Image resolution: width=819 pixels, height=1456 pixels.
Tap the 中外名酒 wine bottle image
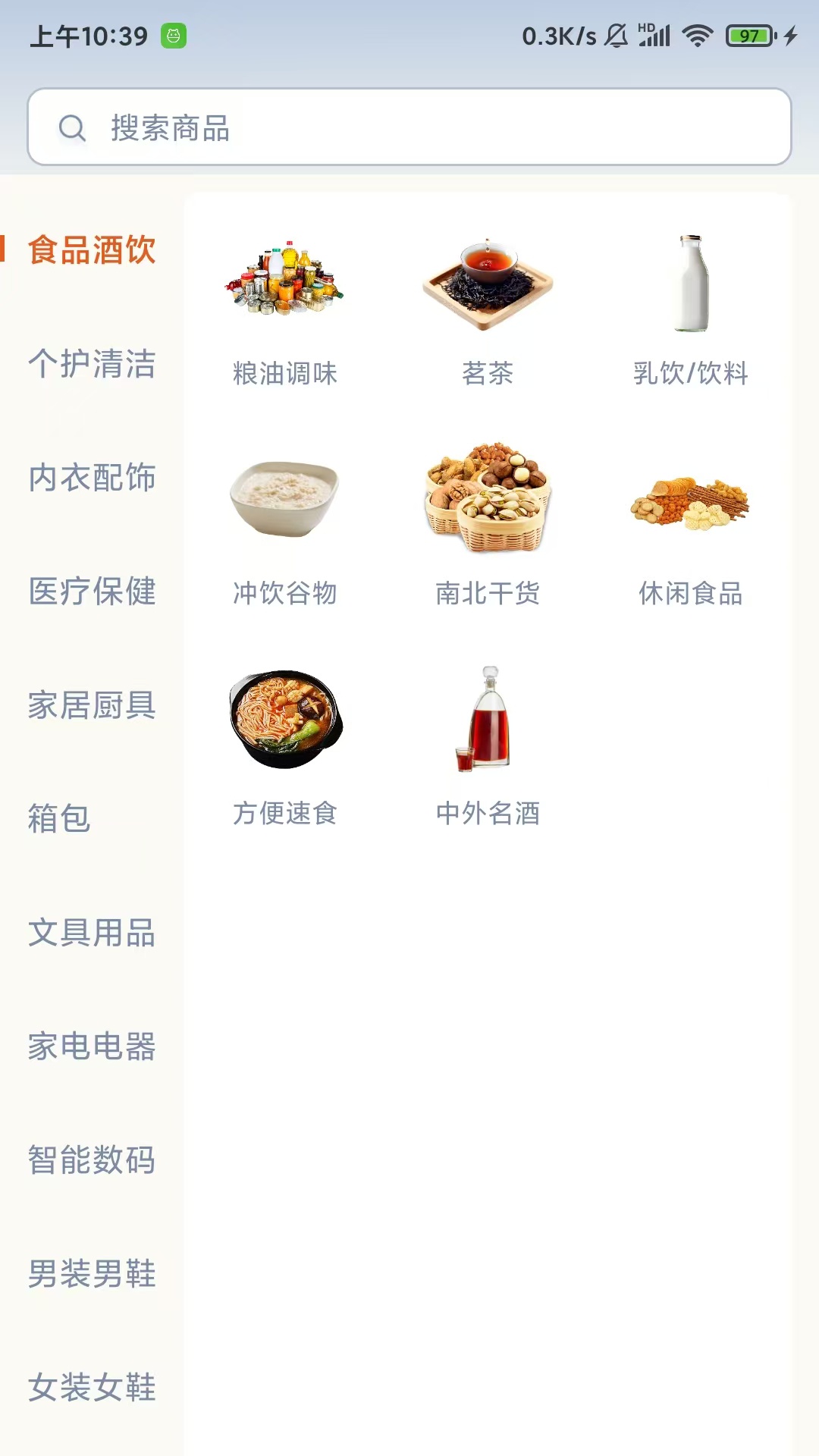pos(488,720)
